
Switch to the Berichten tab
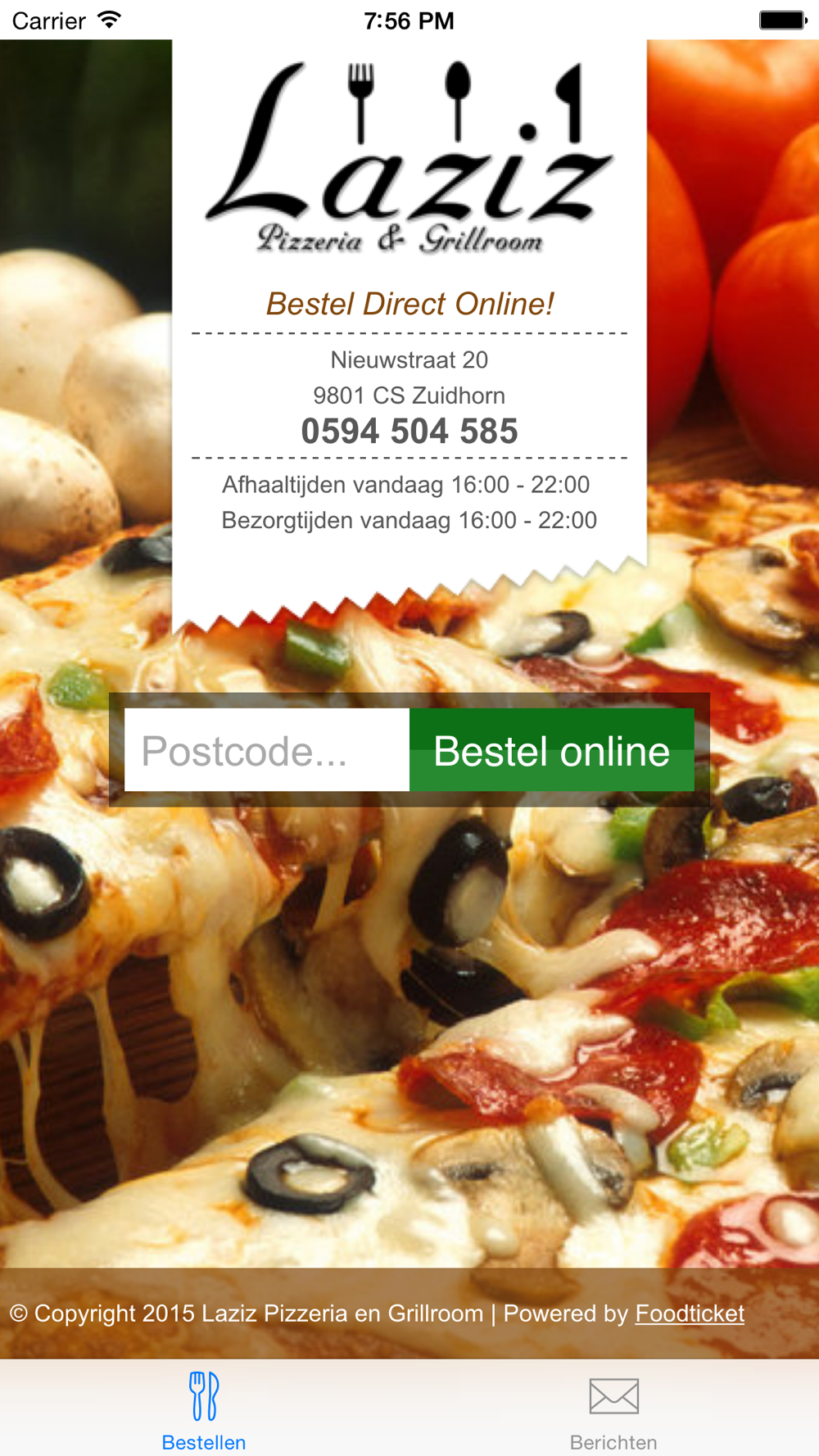pyautogui.click(x=613, y=1410)
